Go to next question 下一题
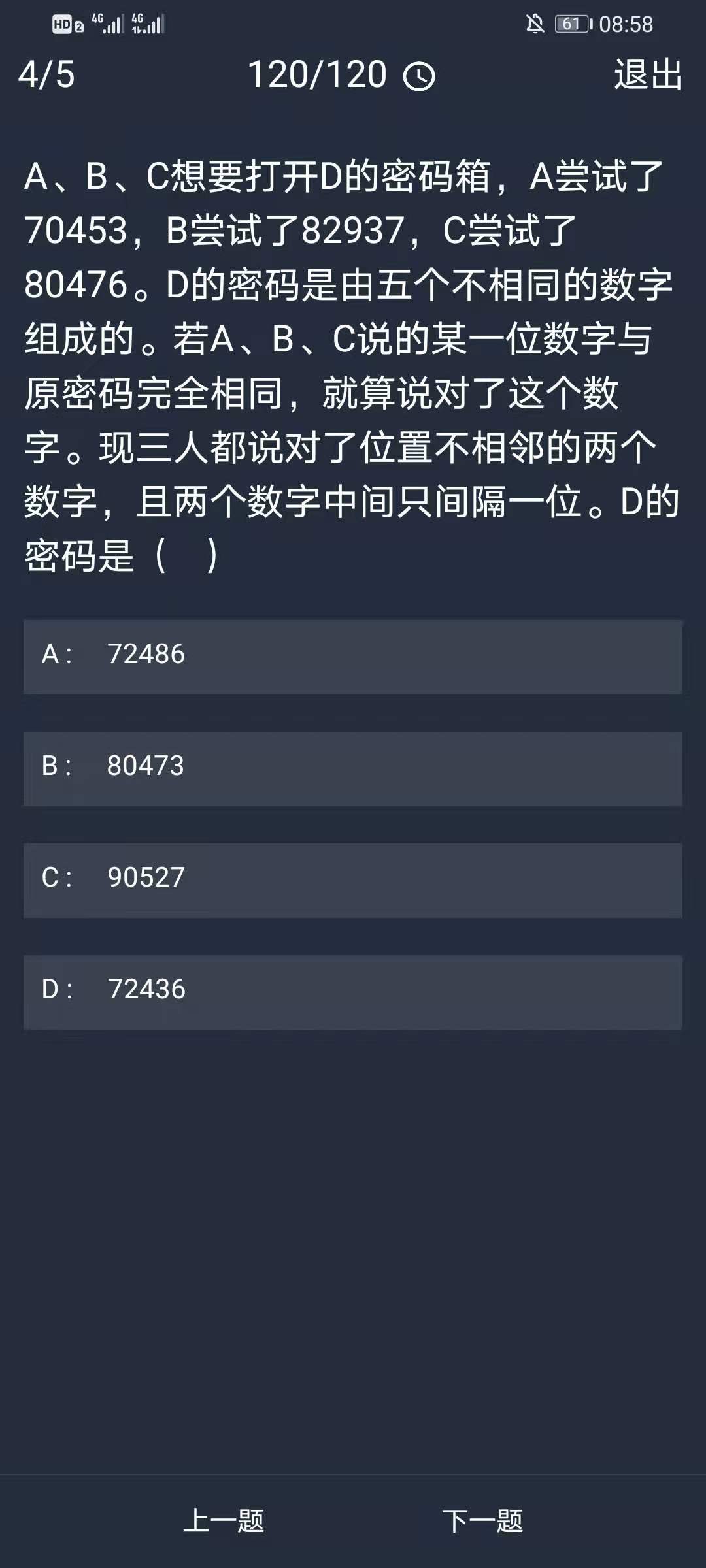The image size is (706, 1568). tap(482, 1521)
